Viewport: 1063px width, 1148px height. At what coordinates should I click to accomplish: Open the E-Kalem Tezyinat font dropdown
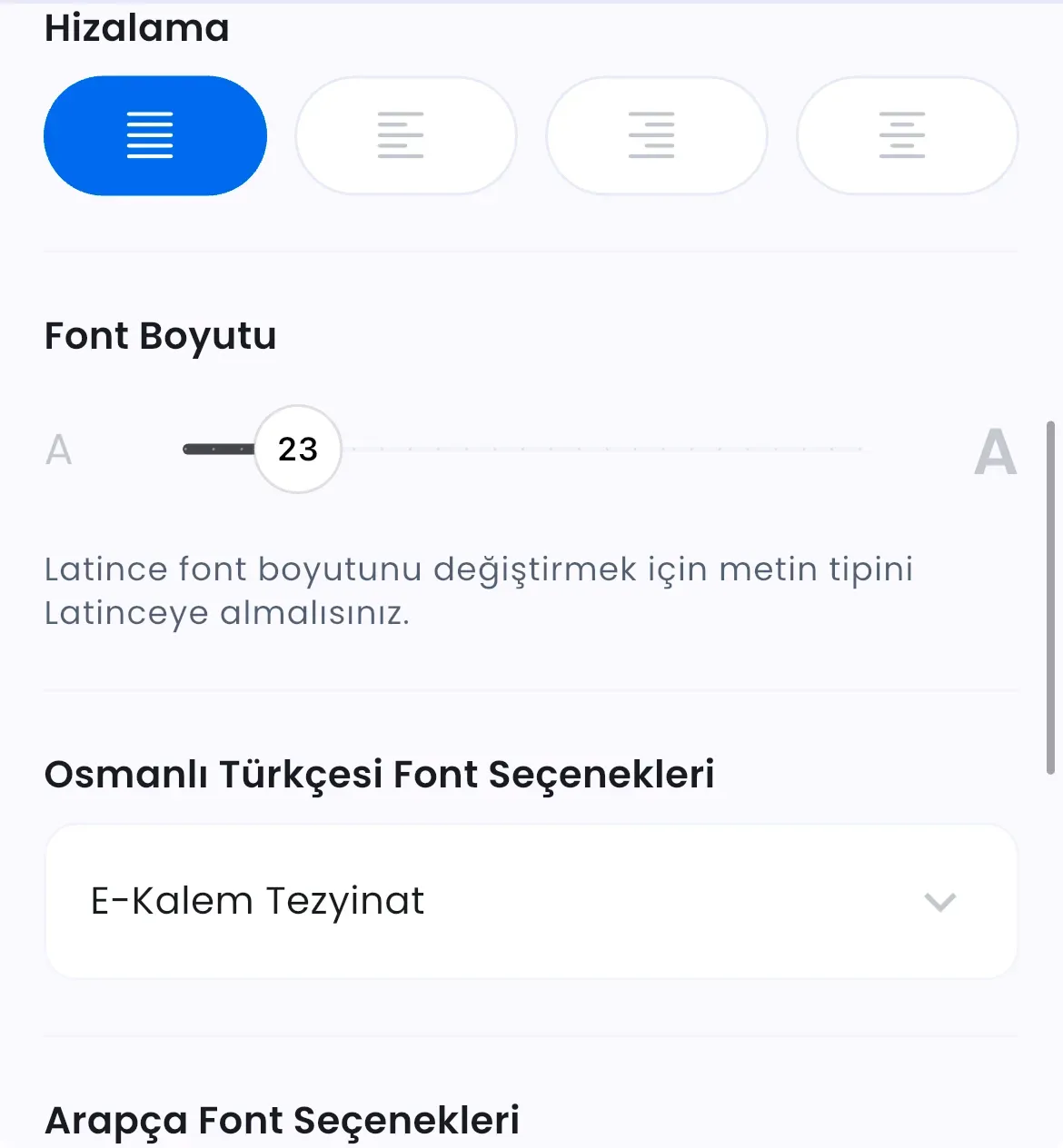tap(531, 902)
